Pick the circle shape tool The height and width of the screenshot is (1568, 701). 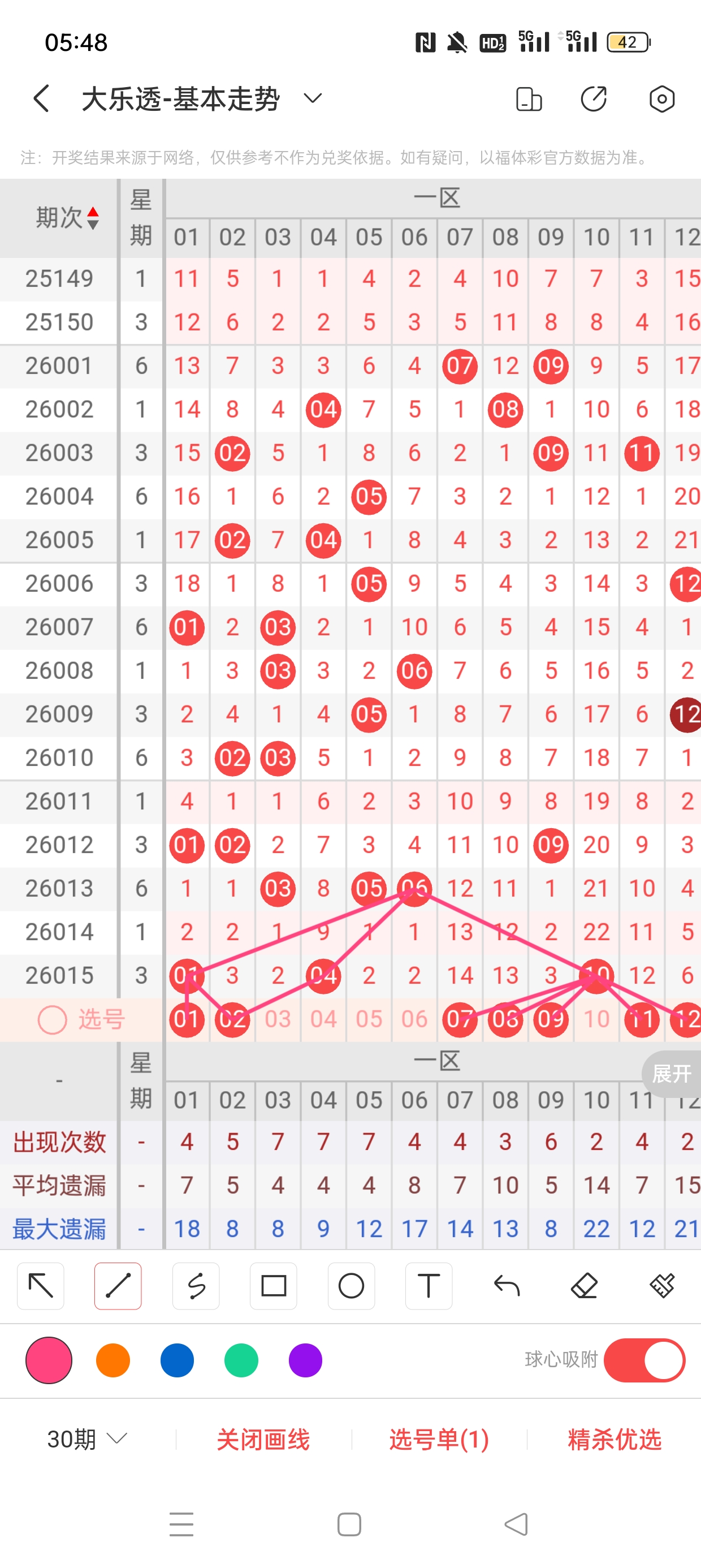351,1286
